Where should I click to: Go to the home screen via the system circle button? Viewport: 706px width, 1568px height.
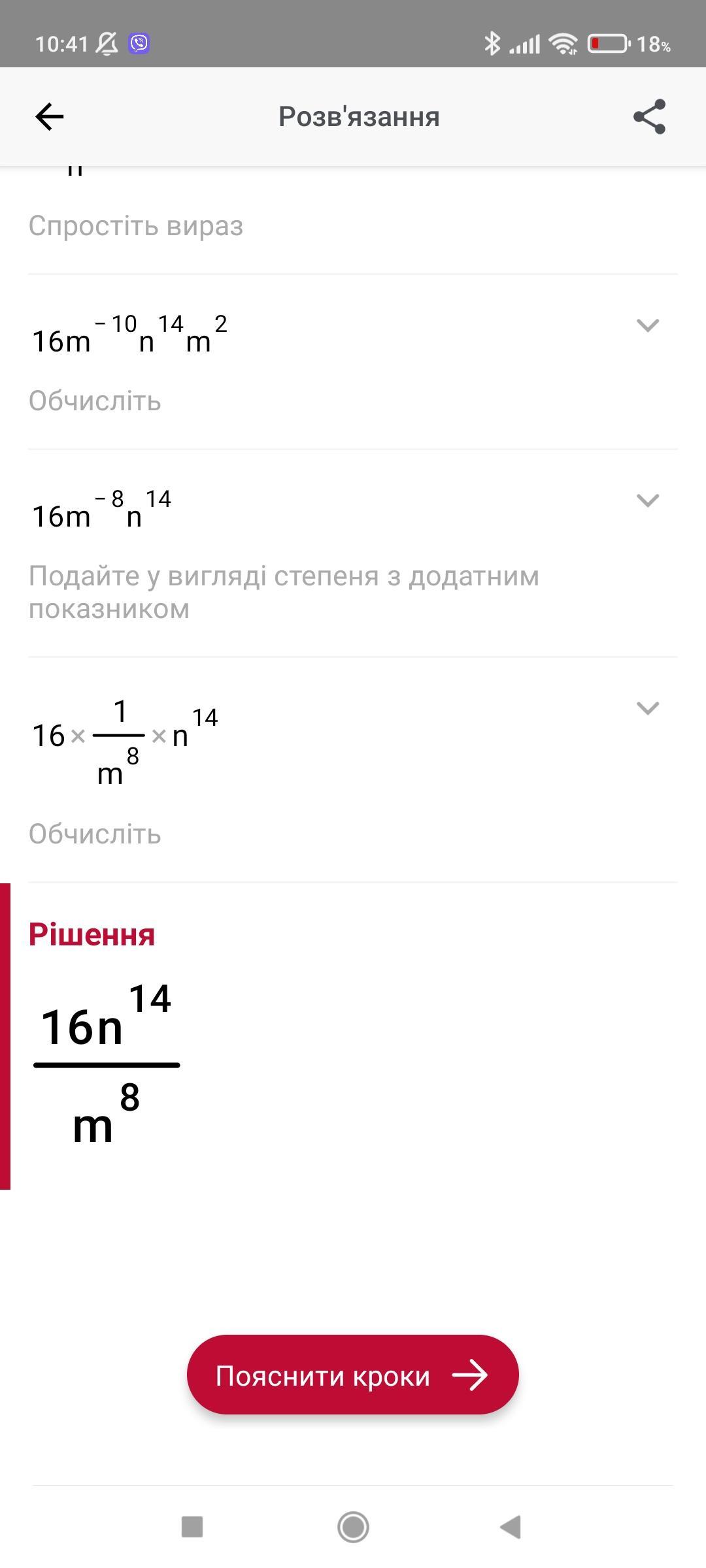353,1527
